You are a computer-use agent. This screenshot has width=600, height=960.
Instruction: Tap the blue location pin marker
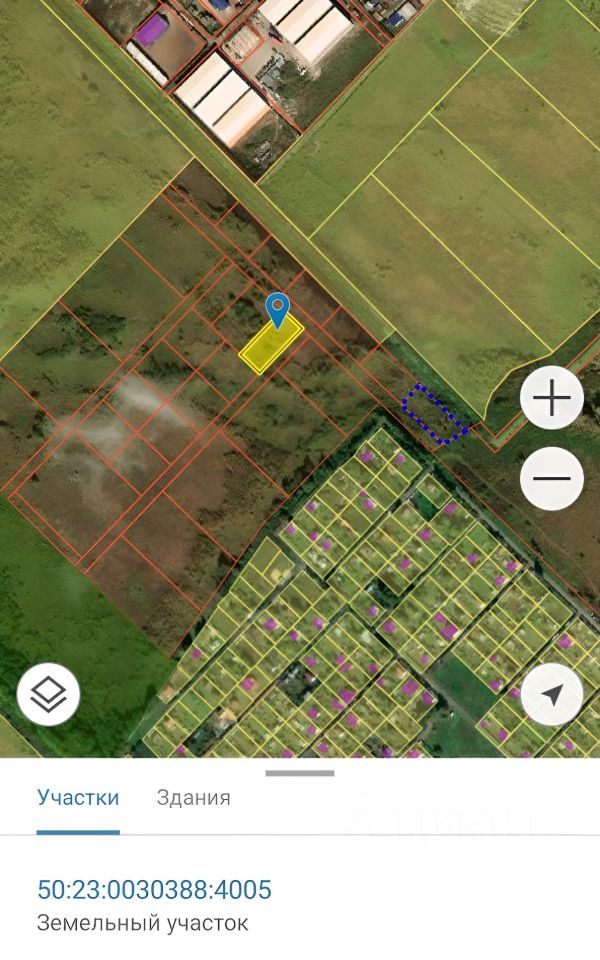coord(278,309)
